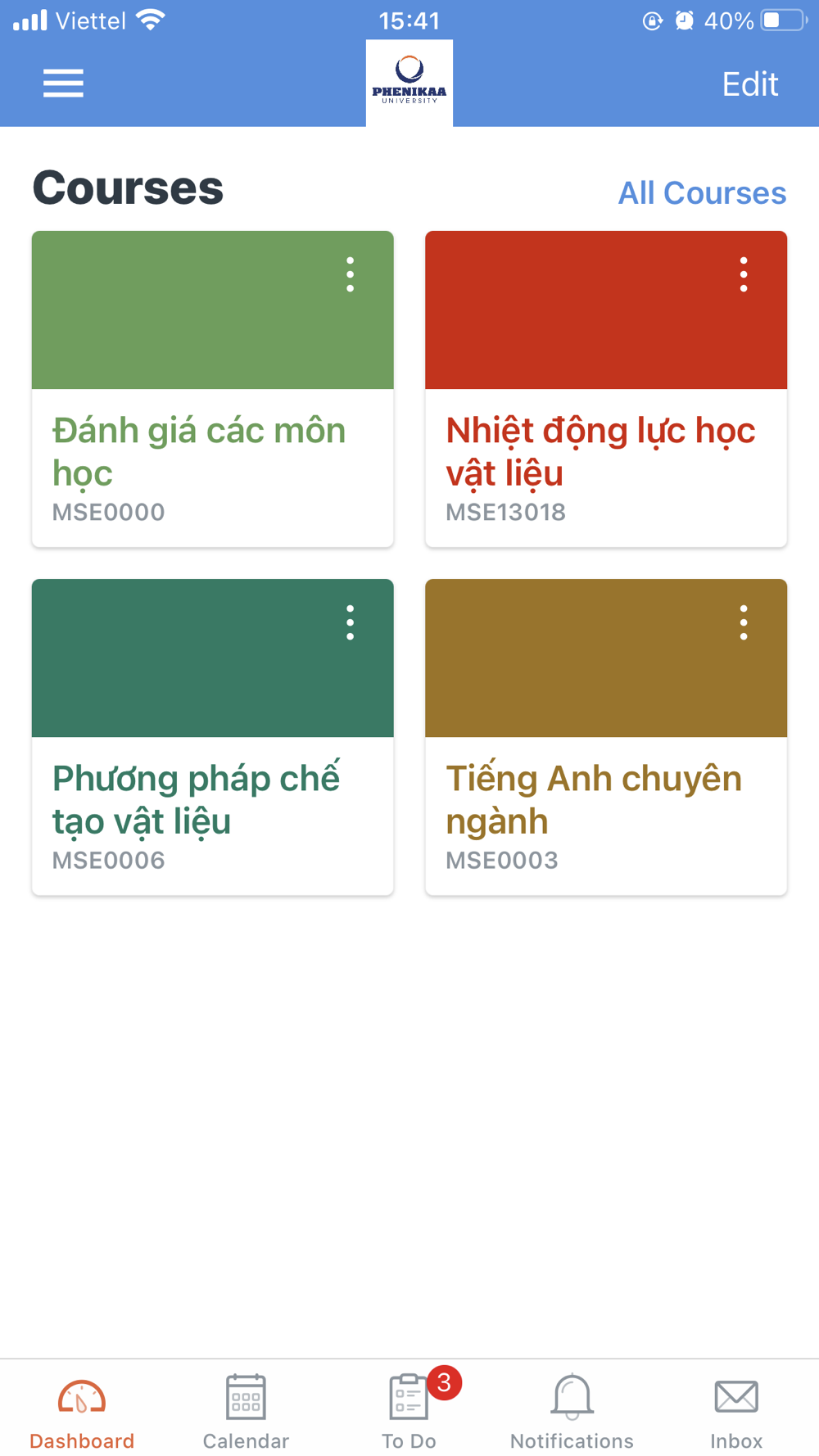Open the hamburger drawer menu

[63, 84]
